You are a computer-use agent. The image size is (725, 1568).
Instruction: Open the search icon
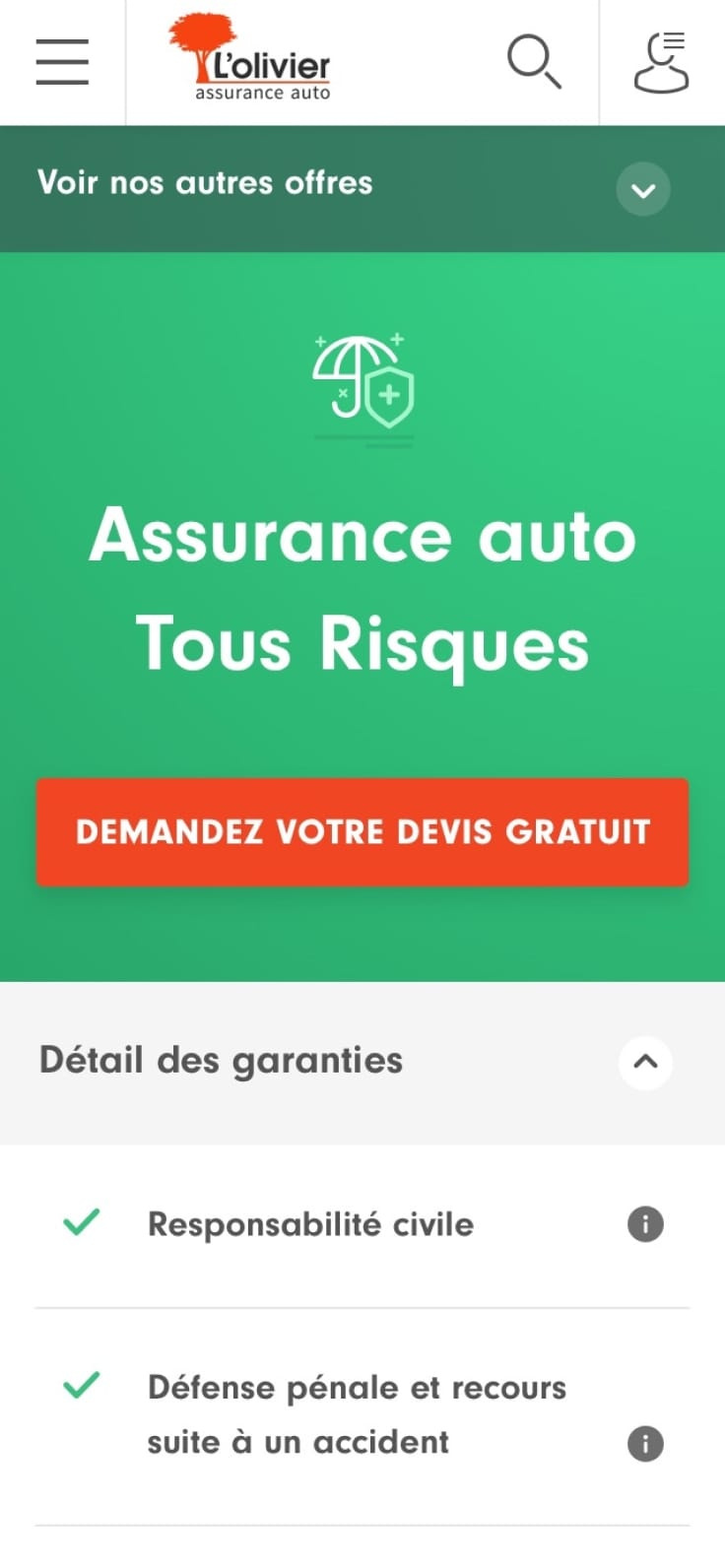point(535,61)
